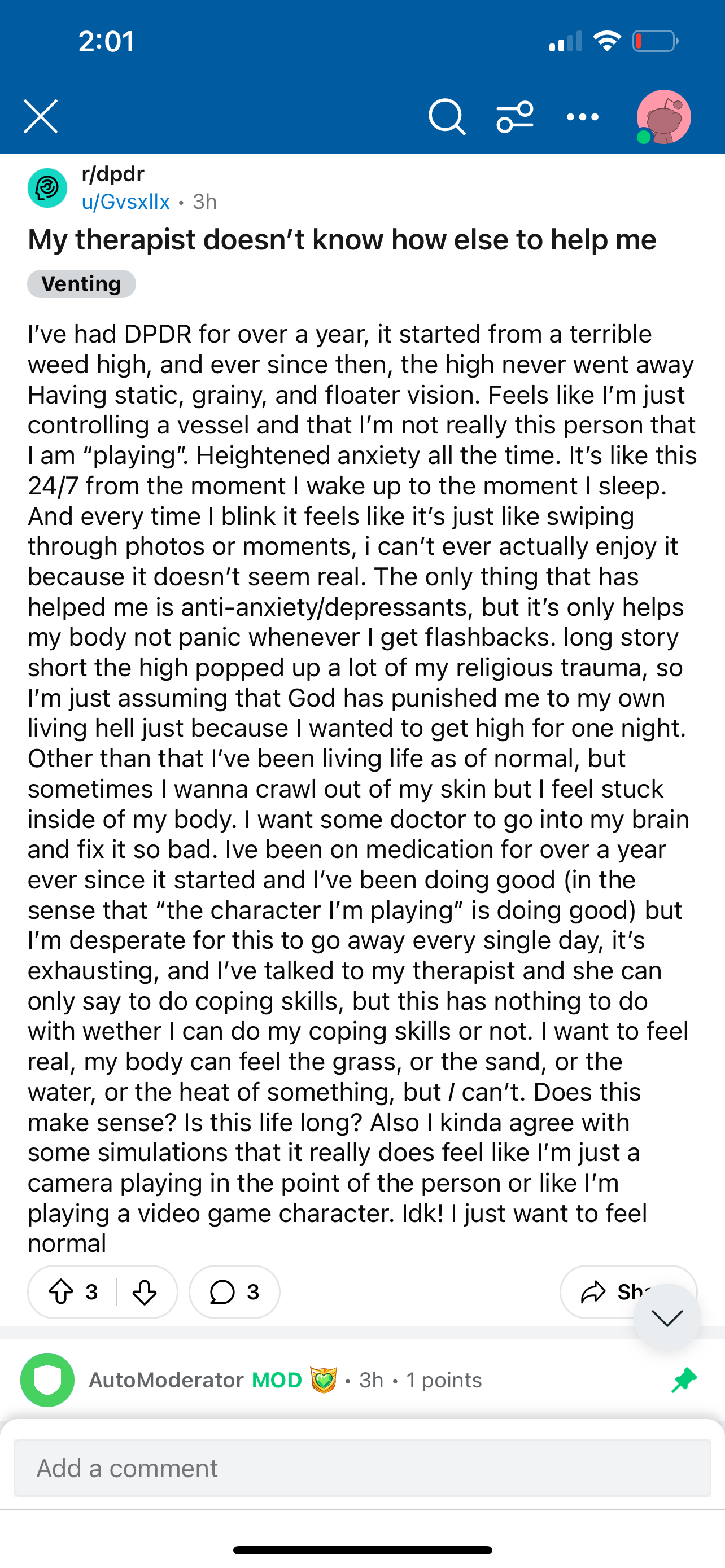Screen dimensions: 725x1568
Task: Open the post's comments
Action: click(234, 1291)
